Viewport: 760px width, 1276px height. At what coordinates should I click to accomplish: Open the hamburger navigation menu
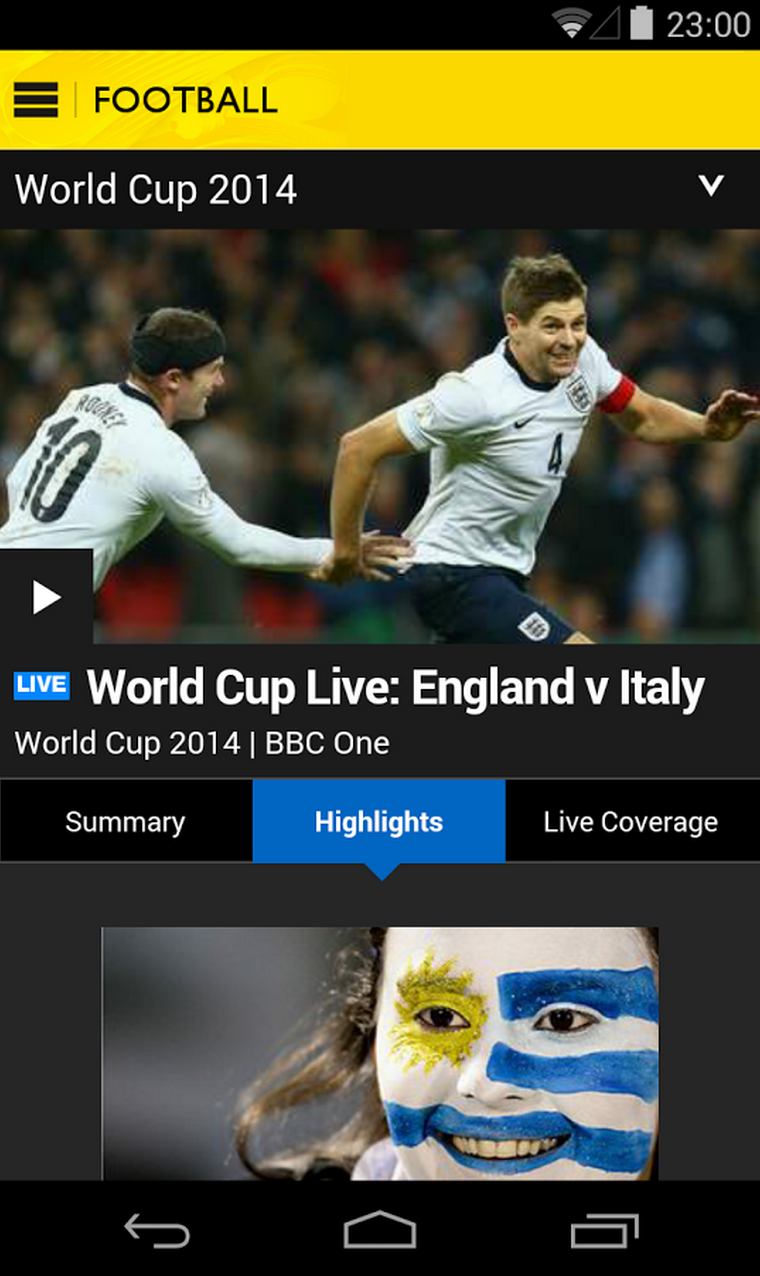point(36,100)
